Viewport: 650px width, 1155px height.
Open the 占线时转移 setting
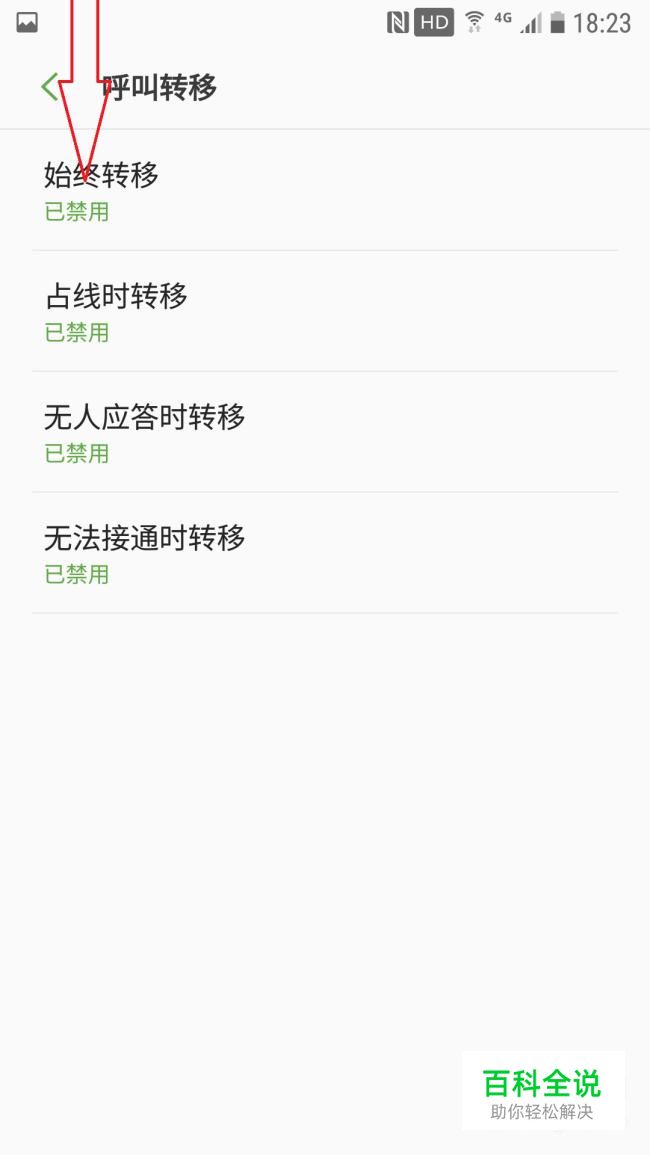click(x=325, y=311)
